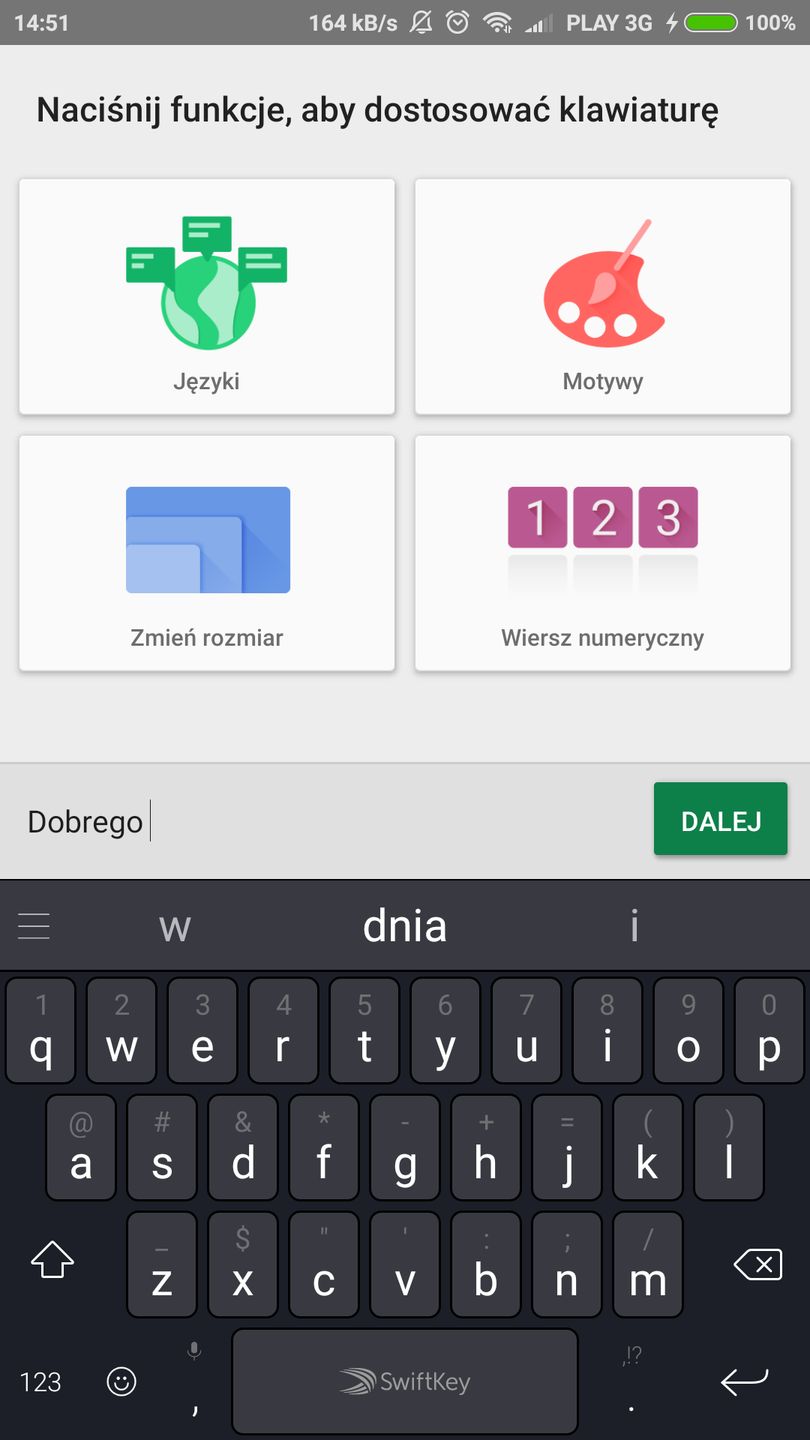The image size is (810, 1440).
Task: Open the SwiftKey hamburger toolbar menu
Action: (x=34, y=925)
